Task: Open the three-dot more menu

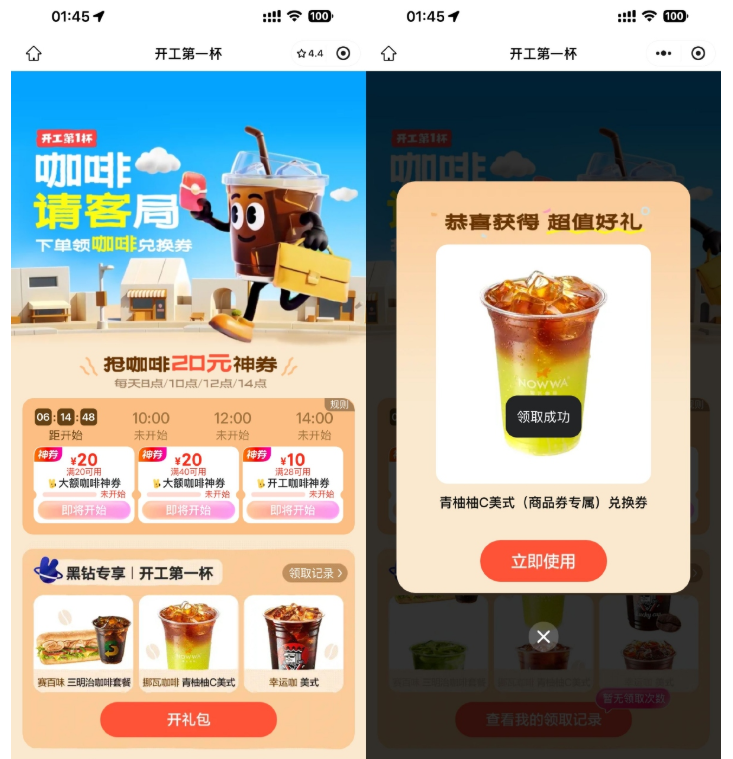Action: coord(664,53)
